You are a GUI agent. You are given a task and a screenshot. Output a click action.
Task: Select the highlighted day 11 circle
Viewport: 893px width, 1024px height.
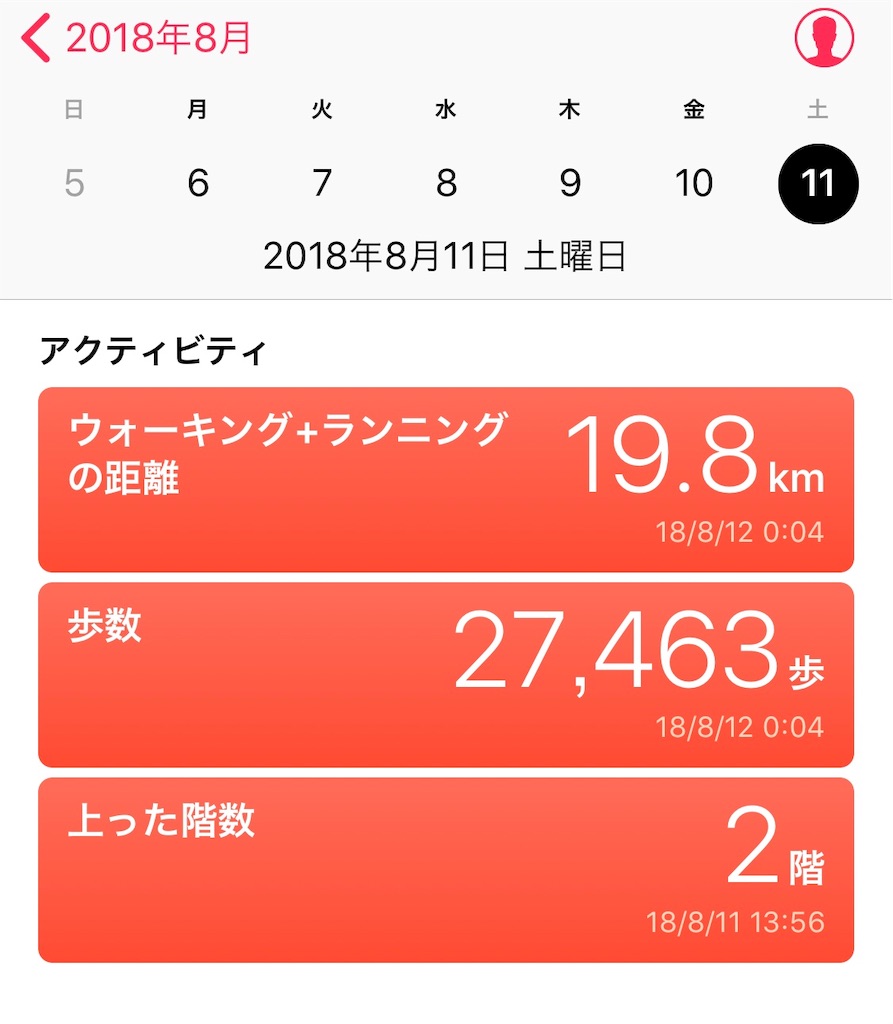click(819, 184)
